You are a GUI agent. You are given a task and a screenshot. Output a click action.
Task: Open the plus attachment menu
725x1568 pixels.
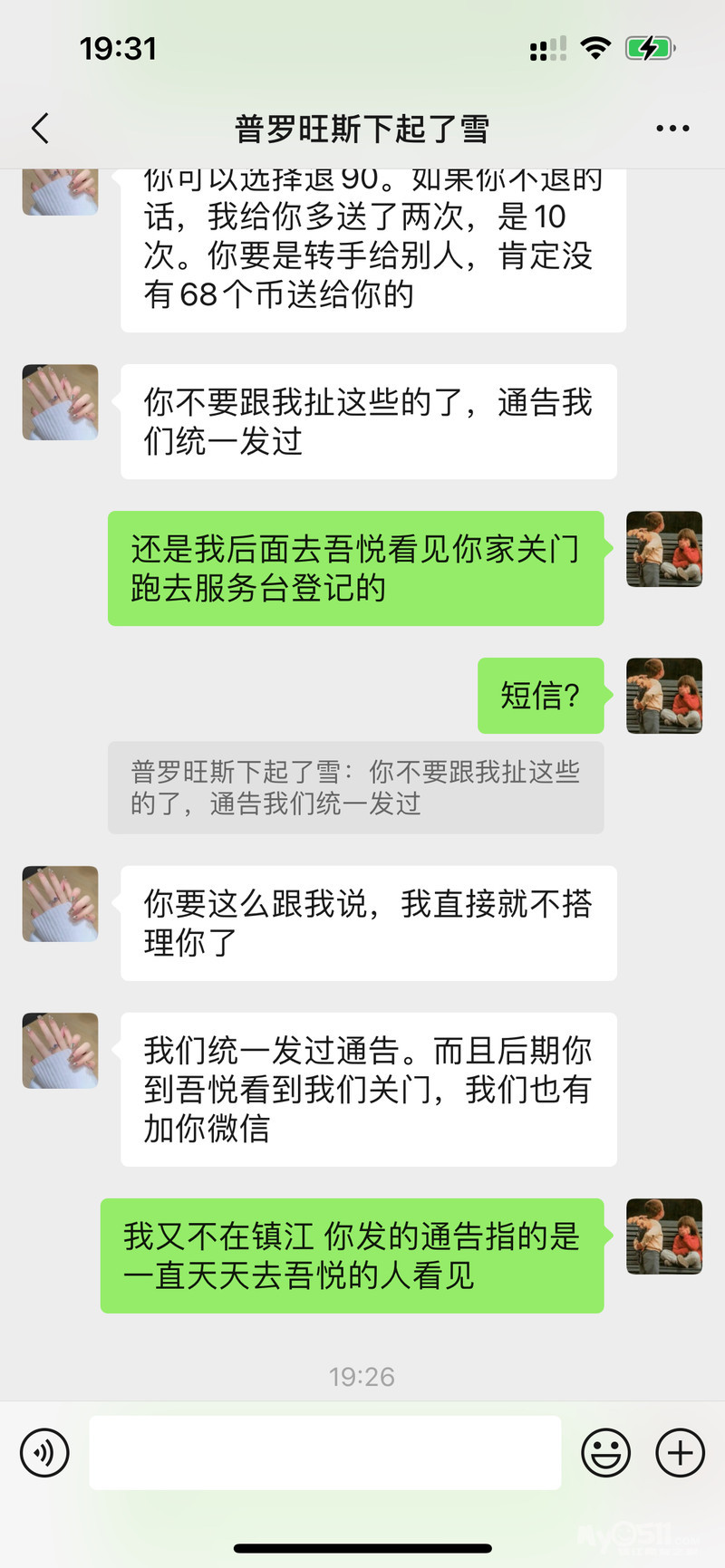(x=680, y=1453)
